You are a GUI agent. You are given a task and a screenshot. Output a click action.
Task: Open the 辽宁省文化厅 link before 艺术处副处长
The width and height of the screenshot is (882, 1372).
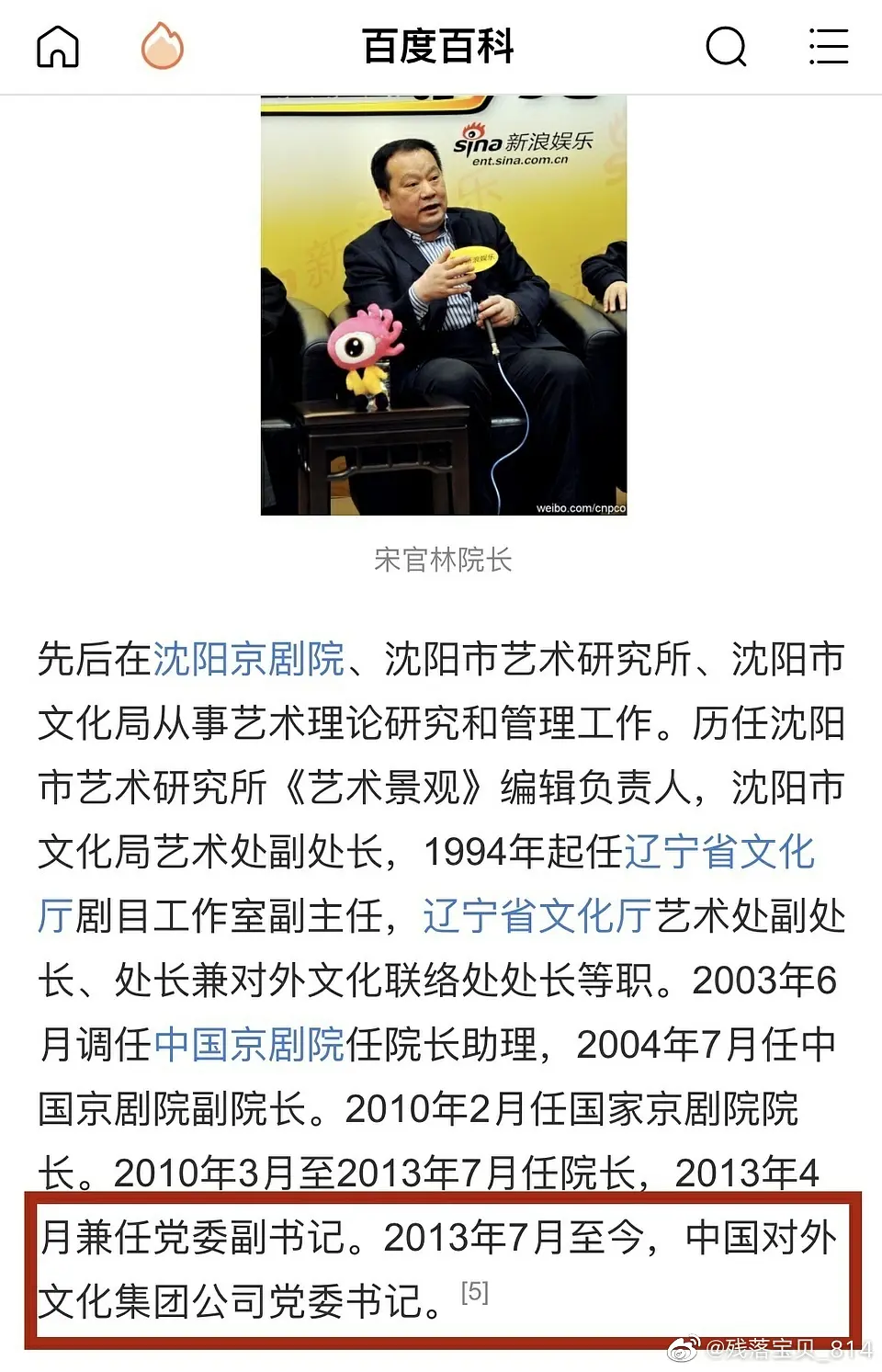537,916
